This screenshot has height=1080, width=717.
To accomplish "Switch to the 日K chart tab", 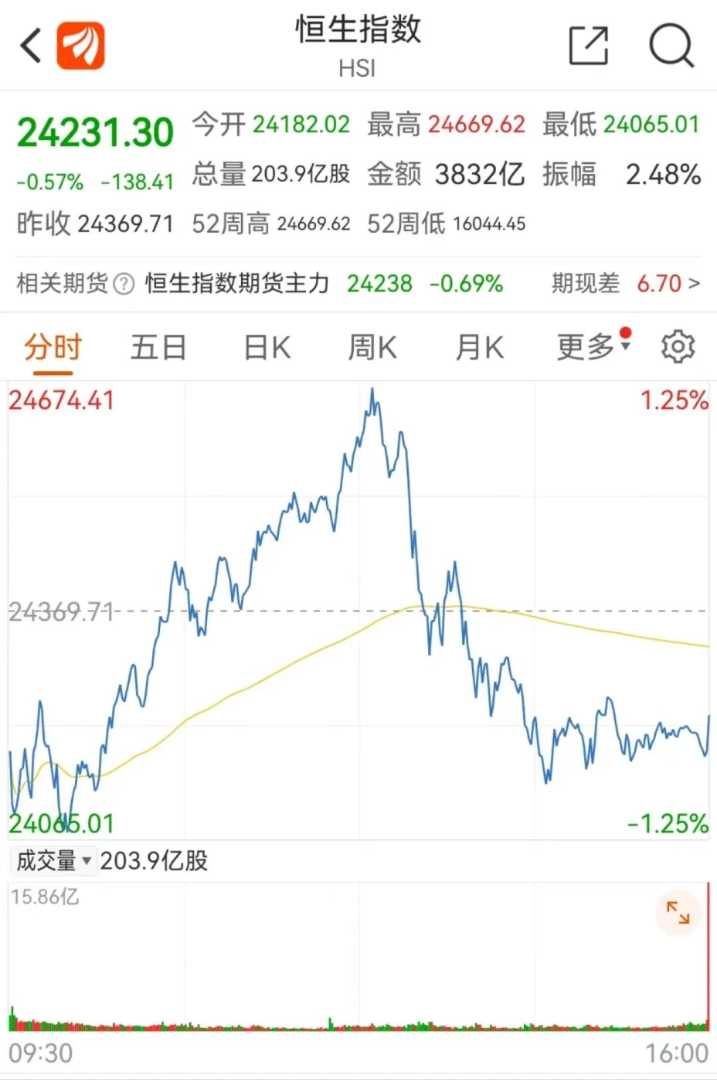I will coord(267,347).
